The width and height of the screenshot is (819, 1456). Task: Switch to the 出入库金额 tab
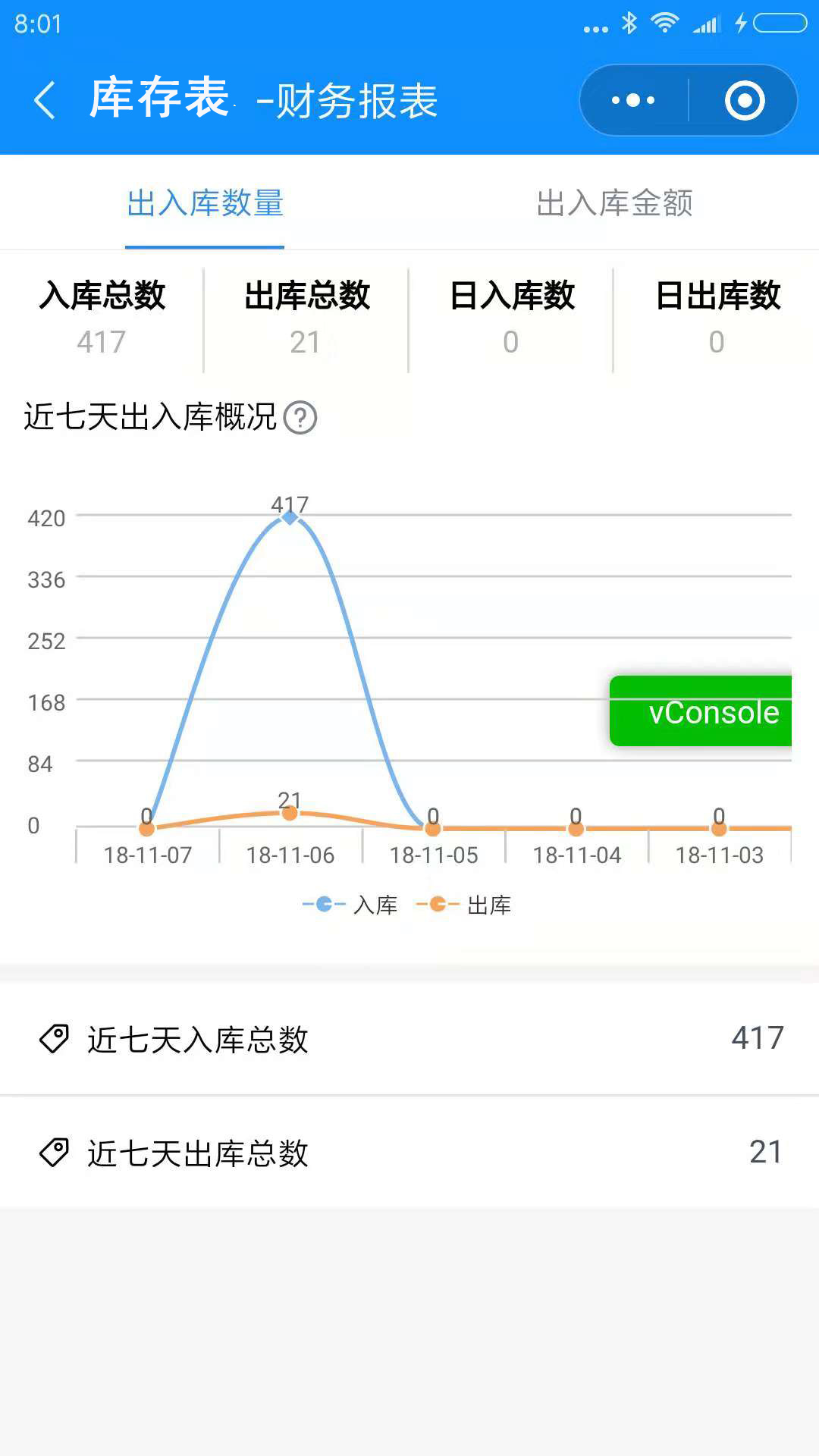(x=614, y=203)
